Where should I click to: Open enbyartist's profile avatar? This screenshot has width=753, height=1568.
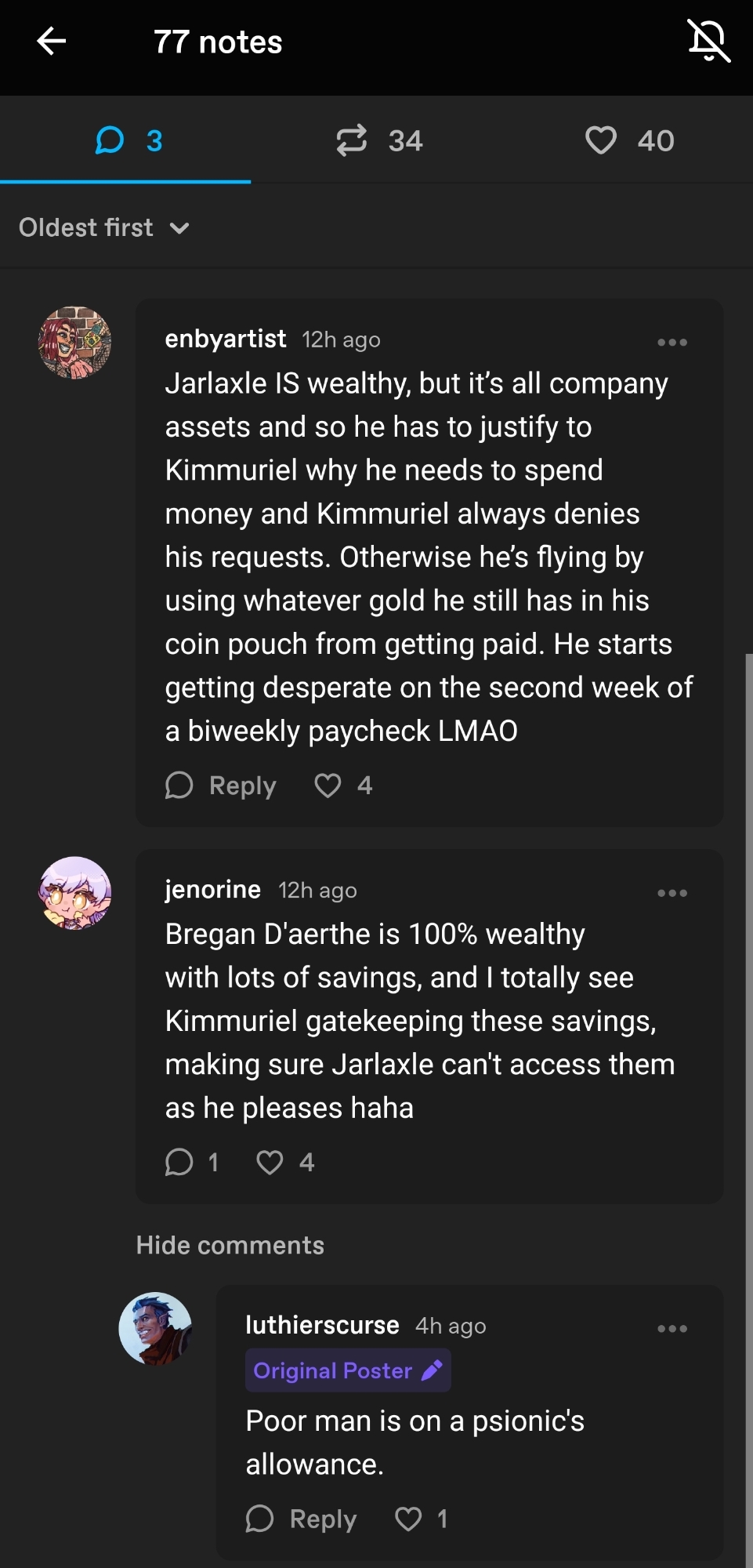75,343
